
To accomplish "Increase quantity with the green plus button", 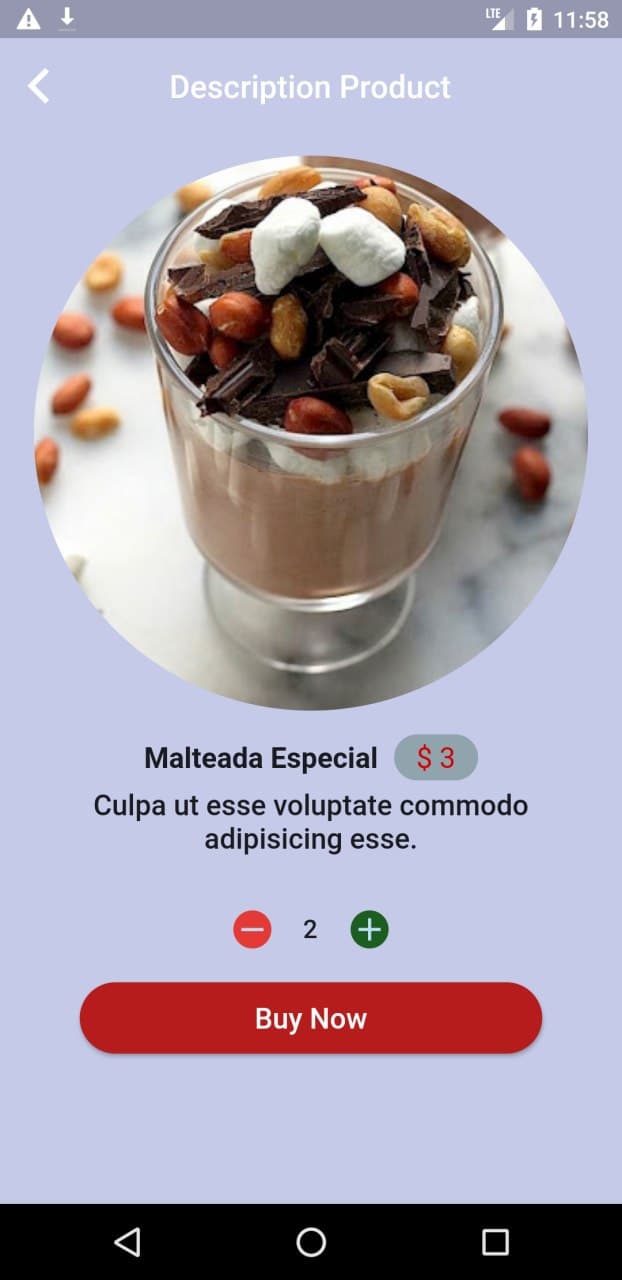I will tap(369, 930).
